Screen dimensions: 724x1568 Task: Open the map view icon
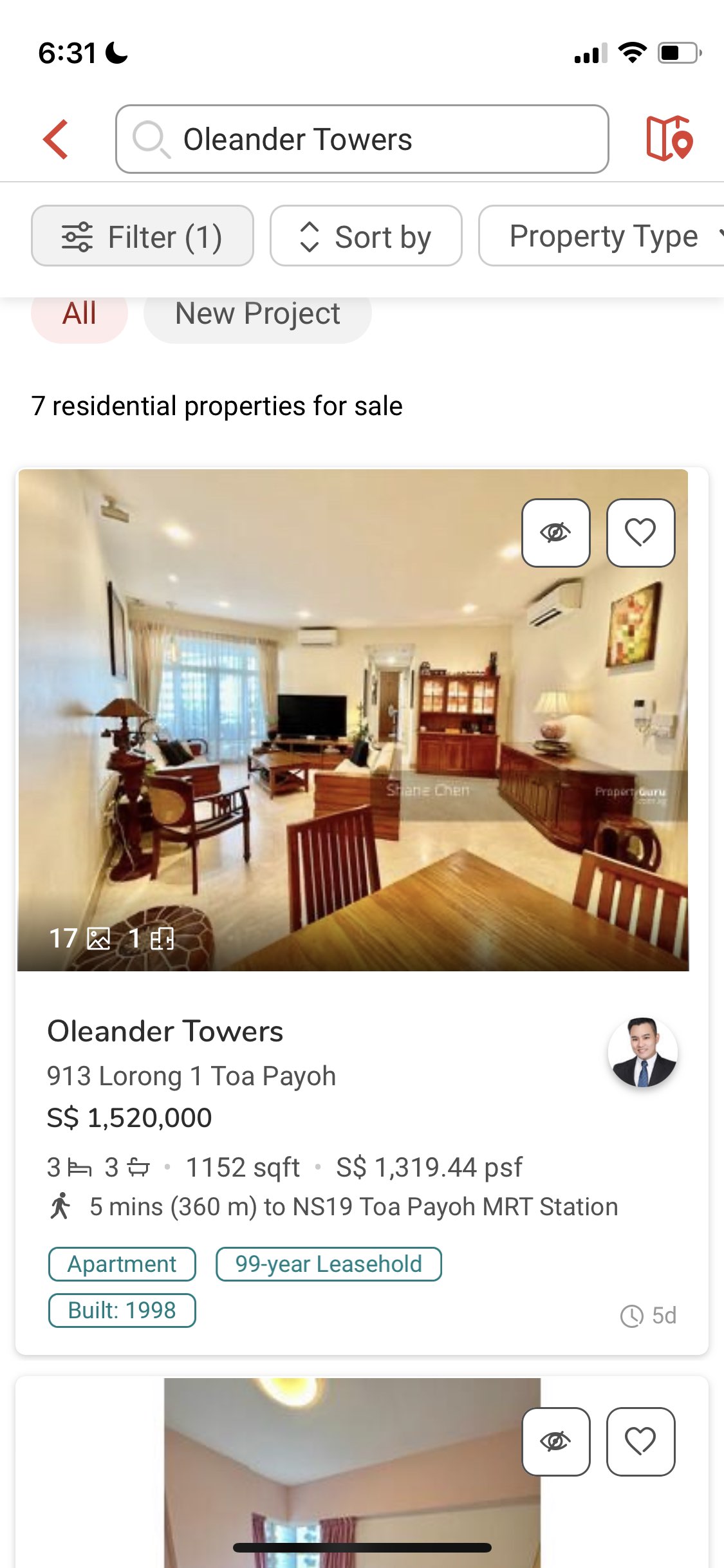point(669,139)
